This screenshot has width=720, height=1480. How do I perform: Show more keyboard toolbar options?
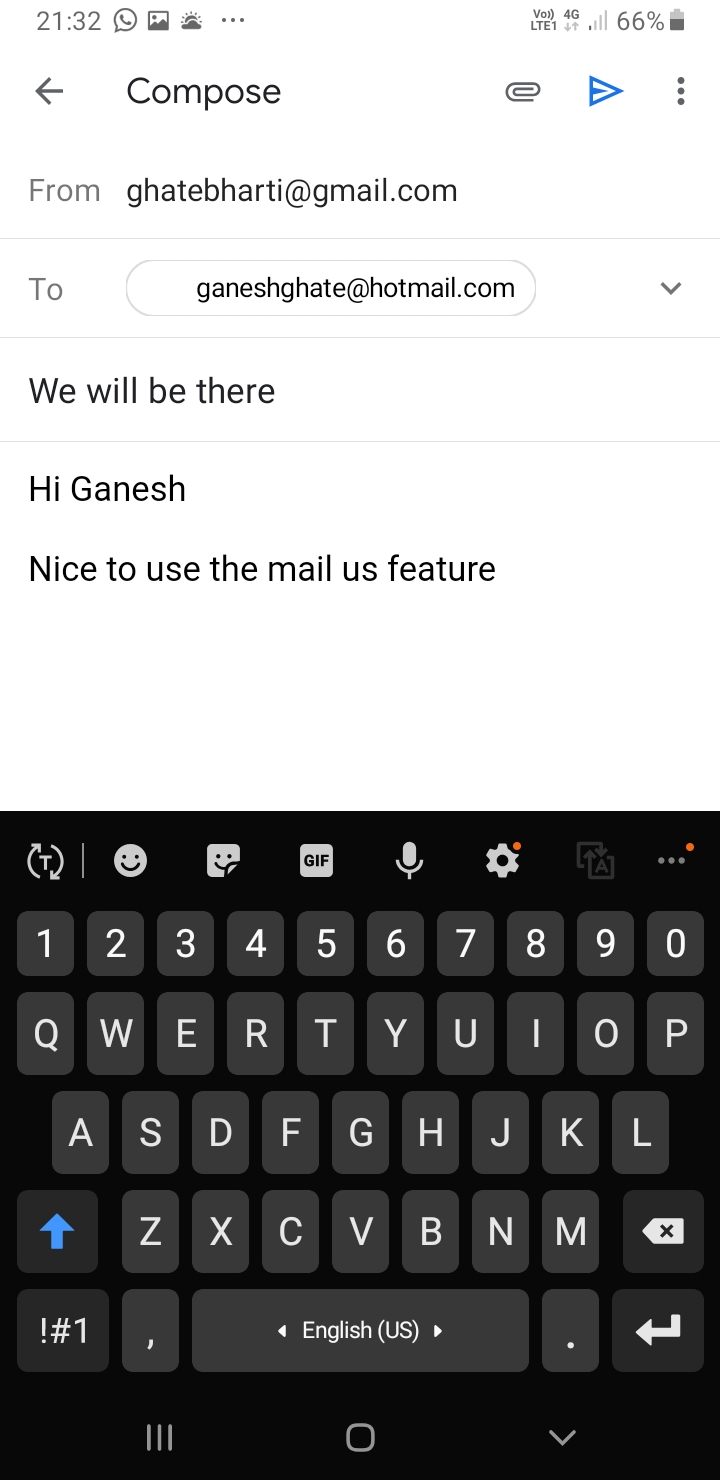tap(672, 860)
